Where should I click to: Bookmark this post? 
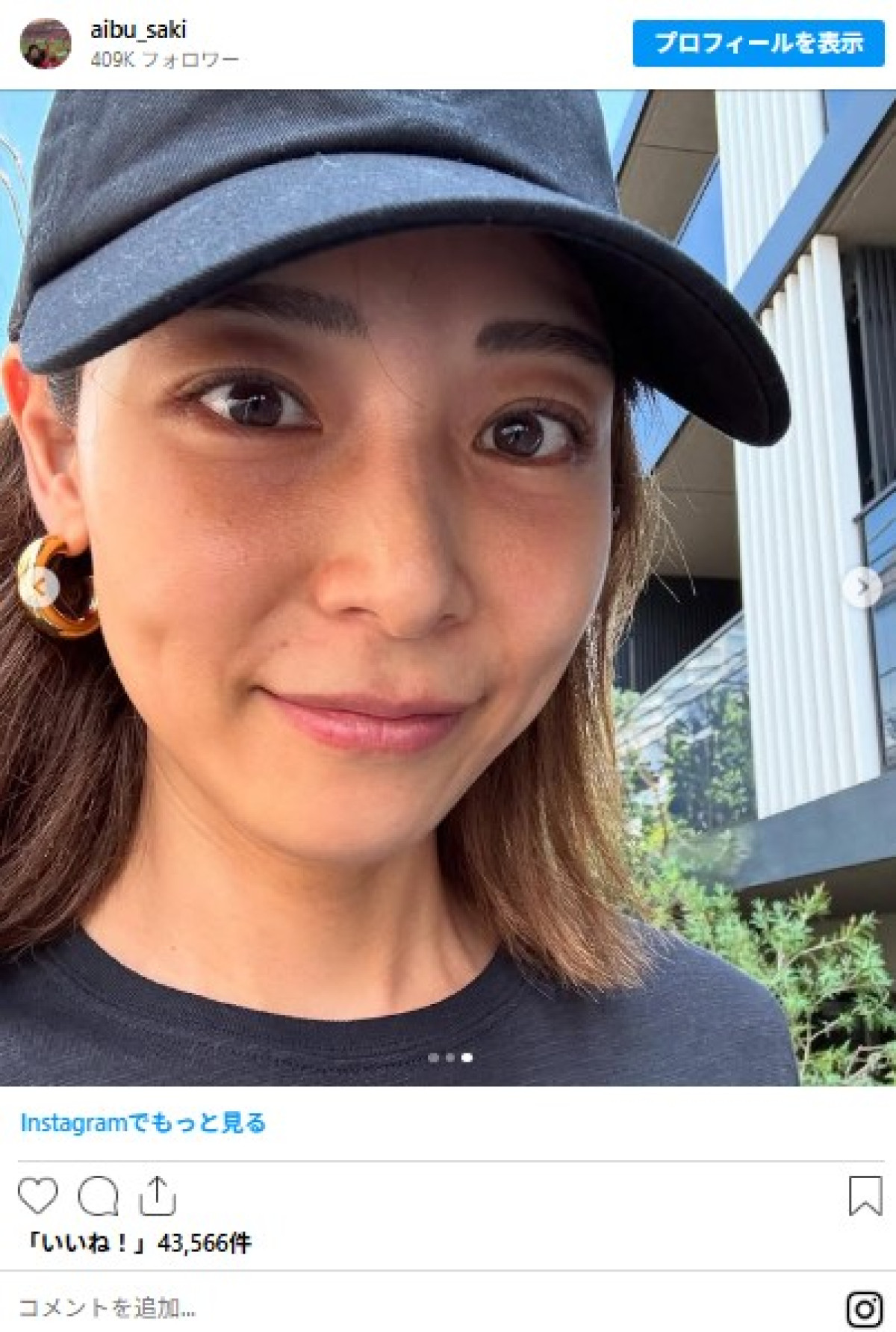865,1195
